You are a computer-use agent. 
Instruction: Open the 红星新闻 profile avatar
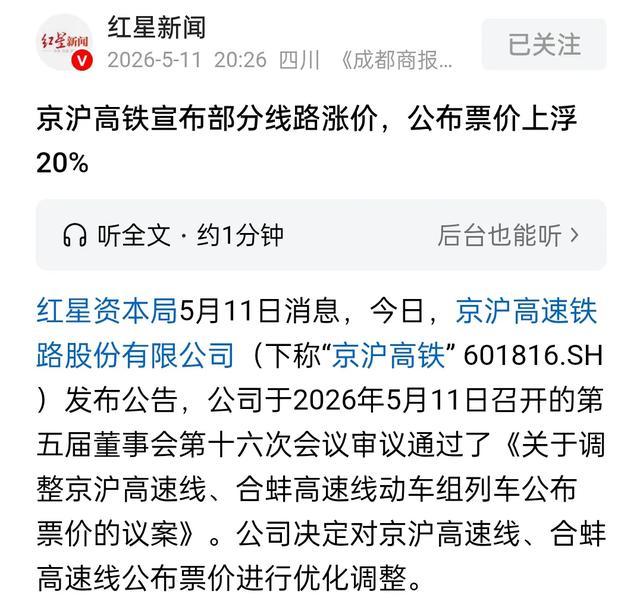[x=64, y=42]
